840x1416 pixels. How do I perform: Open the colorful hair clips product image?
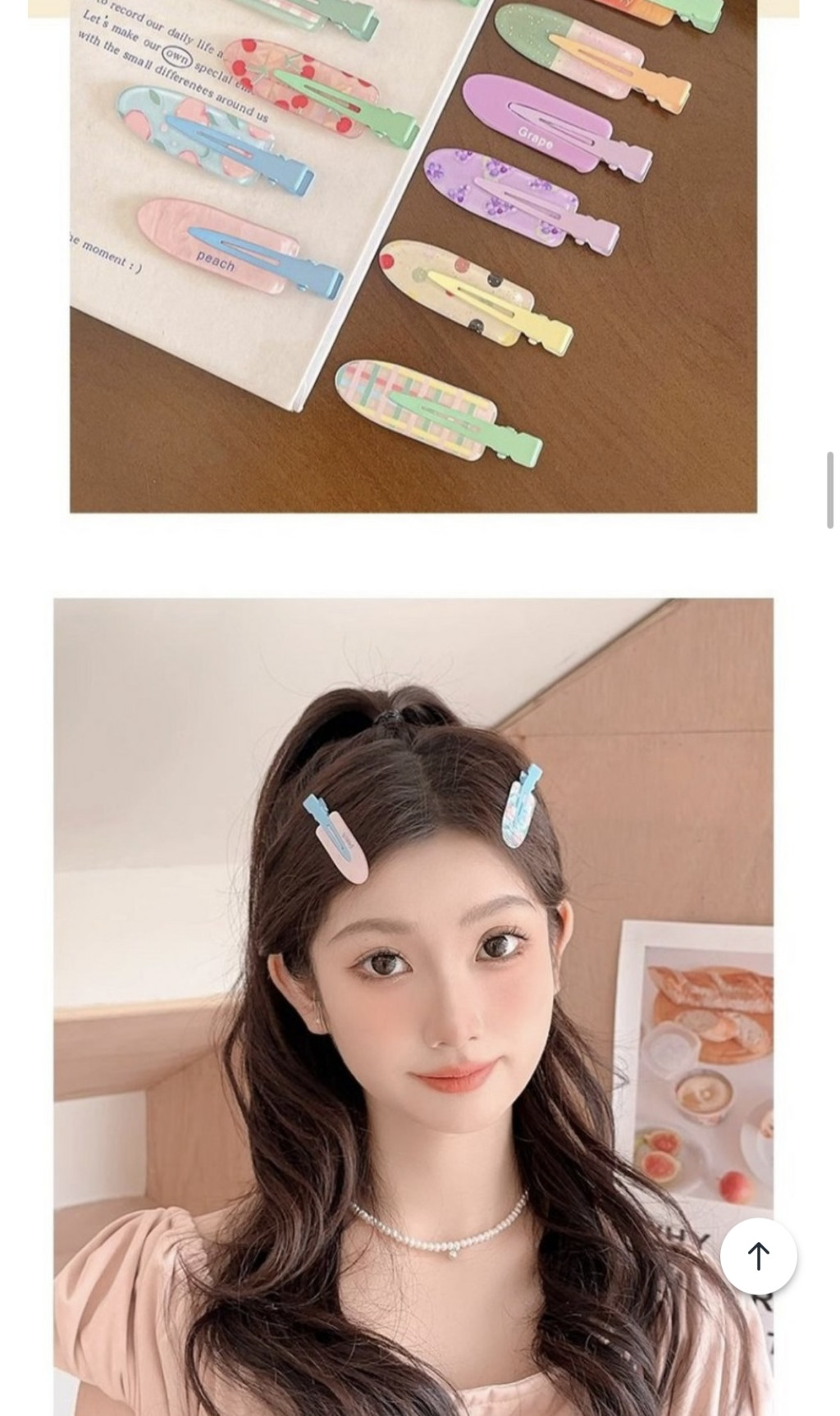coord(413,254)
